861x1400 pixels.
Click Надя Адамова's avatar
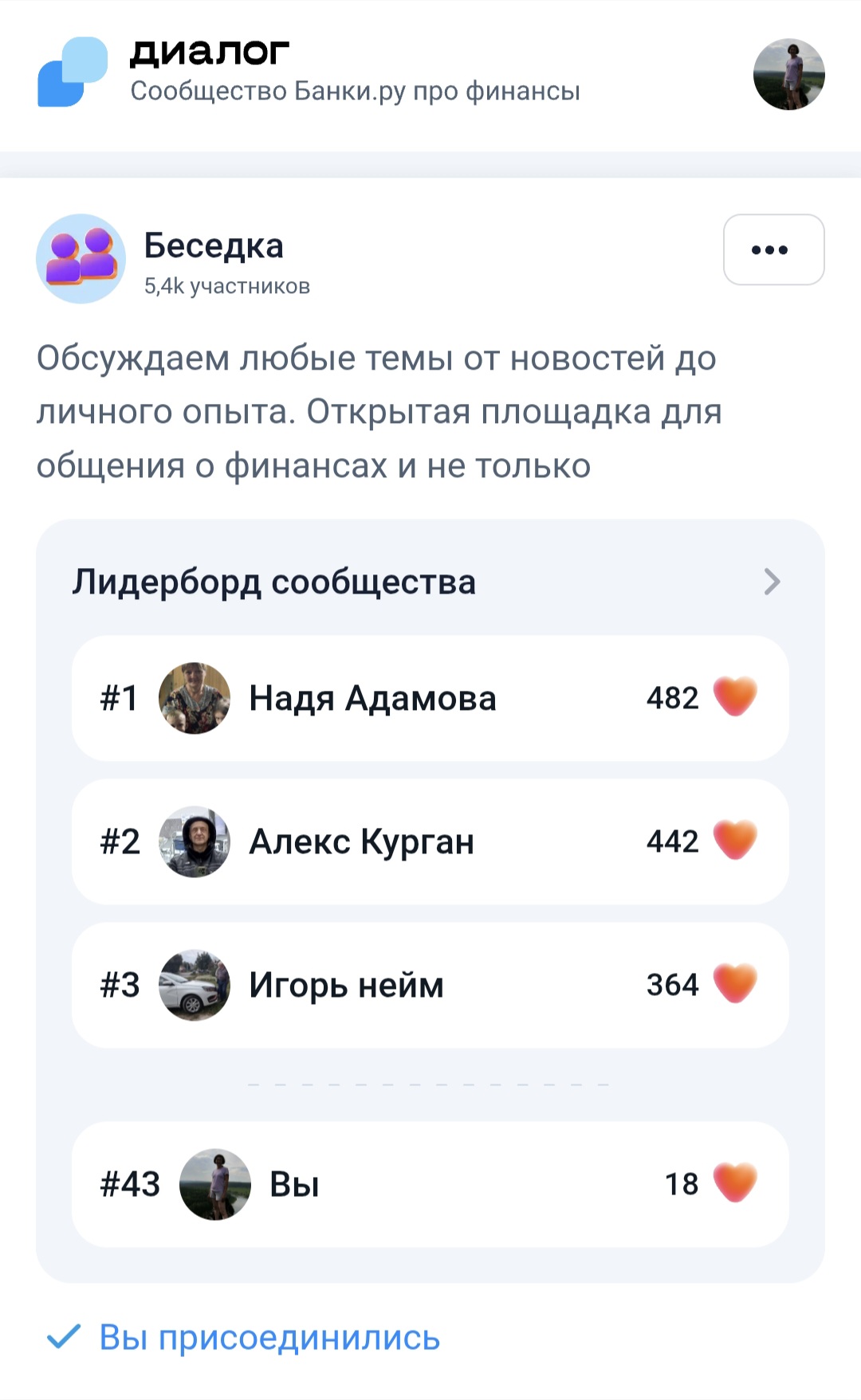tap(195, 698)
